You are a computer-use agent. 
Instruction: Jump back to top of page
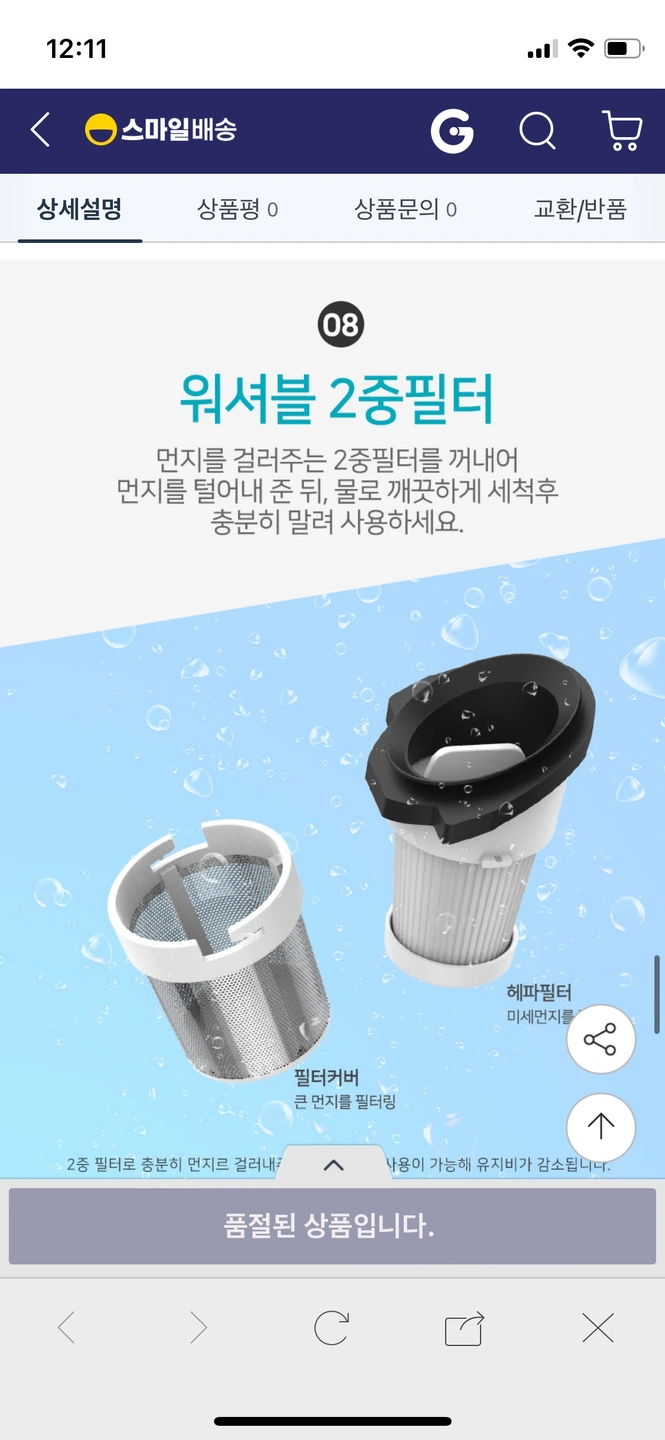pos(600,1127)
